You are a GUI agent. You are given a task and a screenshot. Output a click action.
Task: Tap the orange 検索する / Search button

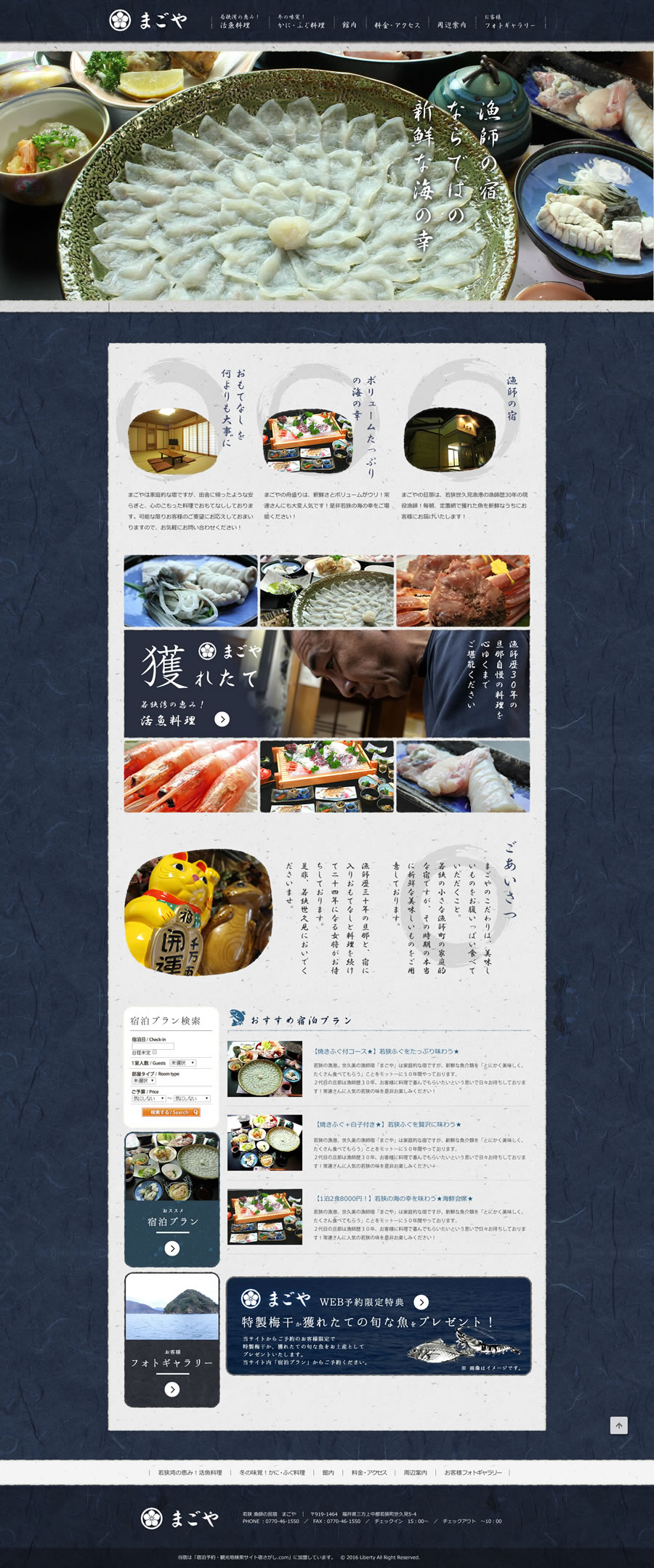click(171, 1112)
